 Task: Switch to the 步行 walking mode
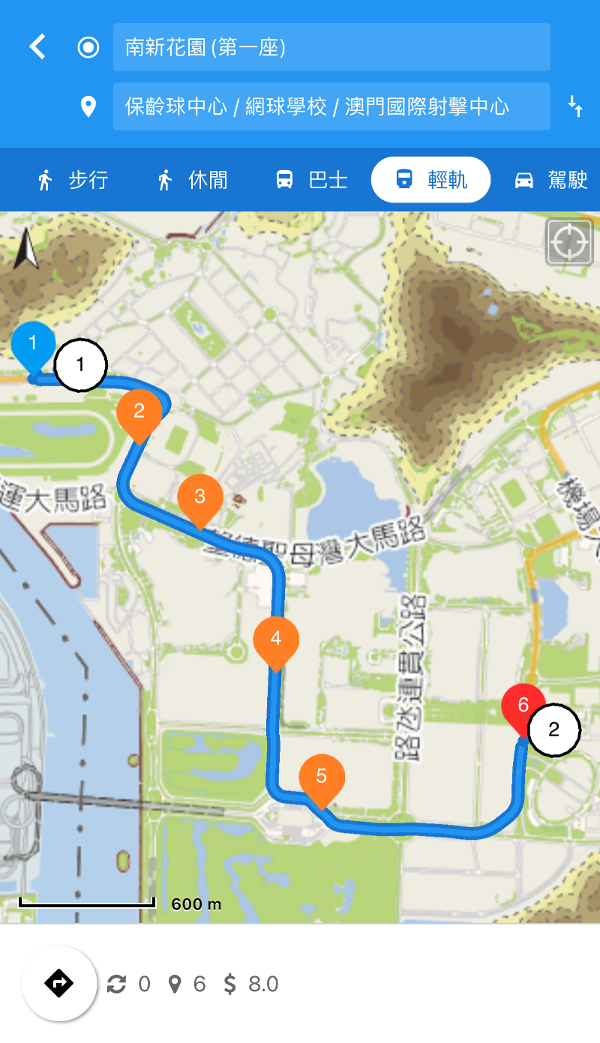click(72, 180)
